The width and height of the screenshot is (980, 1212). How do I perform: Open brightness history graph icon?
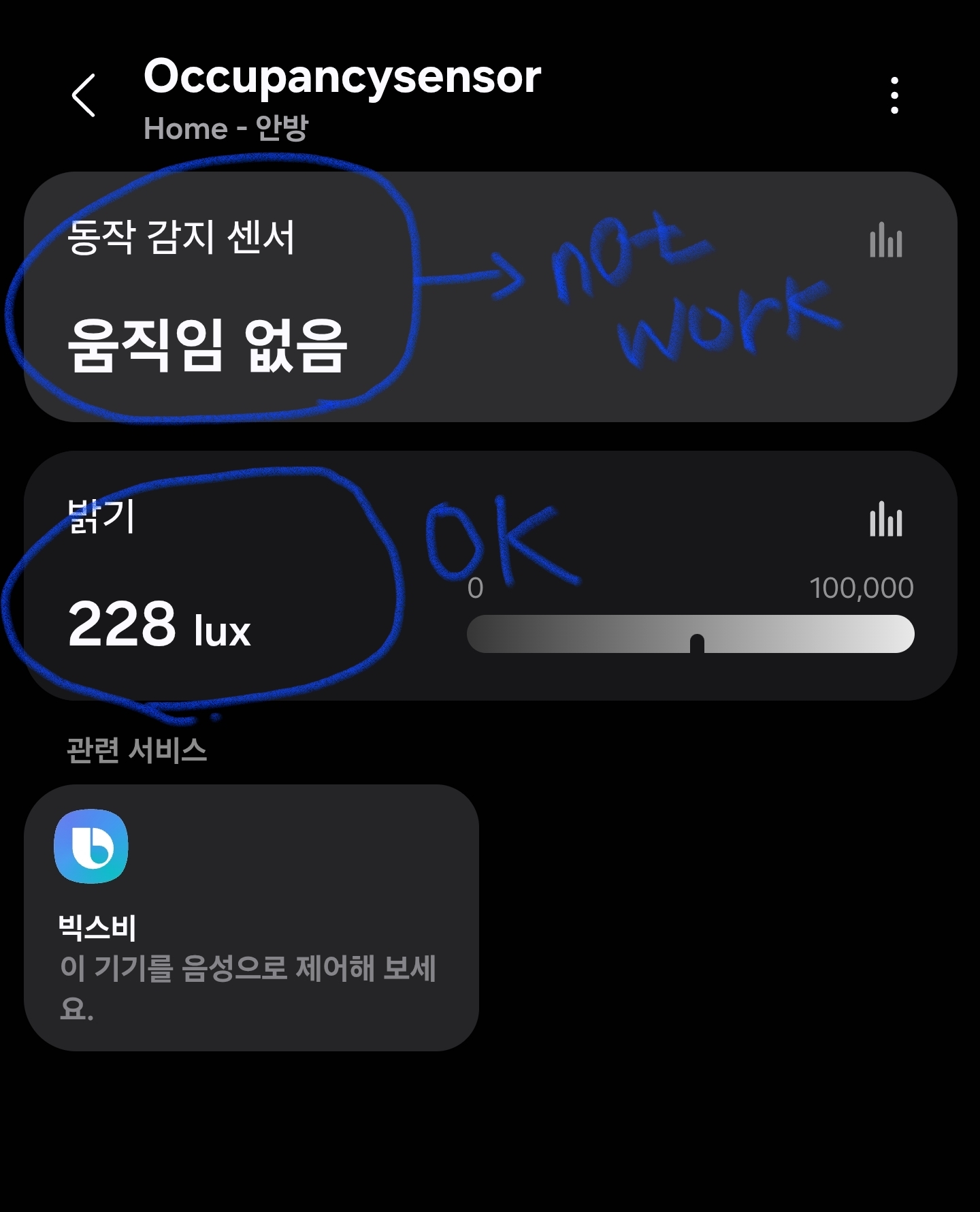click(x=885, y=520)
